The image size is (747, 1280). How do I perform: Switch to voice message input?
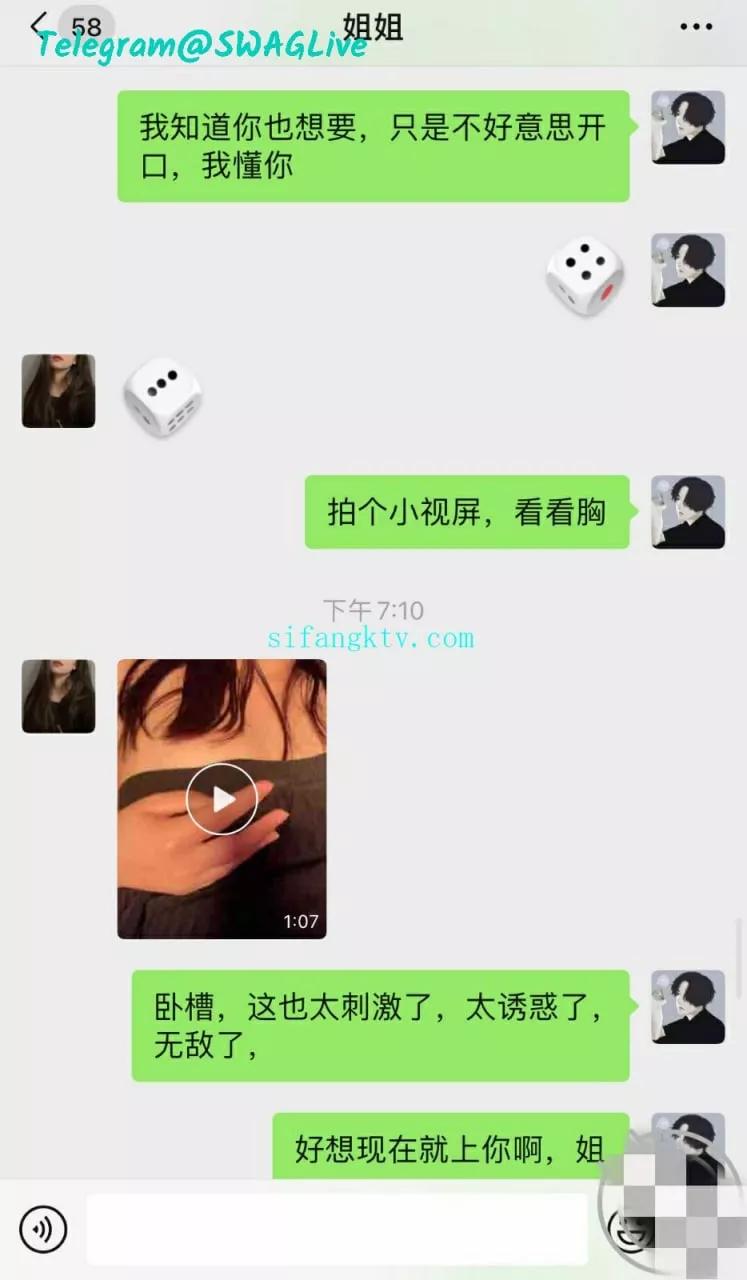pyautogui.click(x=43, y=1229)
